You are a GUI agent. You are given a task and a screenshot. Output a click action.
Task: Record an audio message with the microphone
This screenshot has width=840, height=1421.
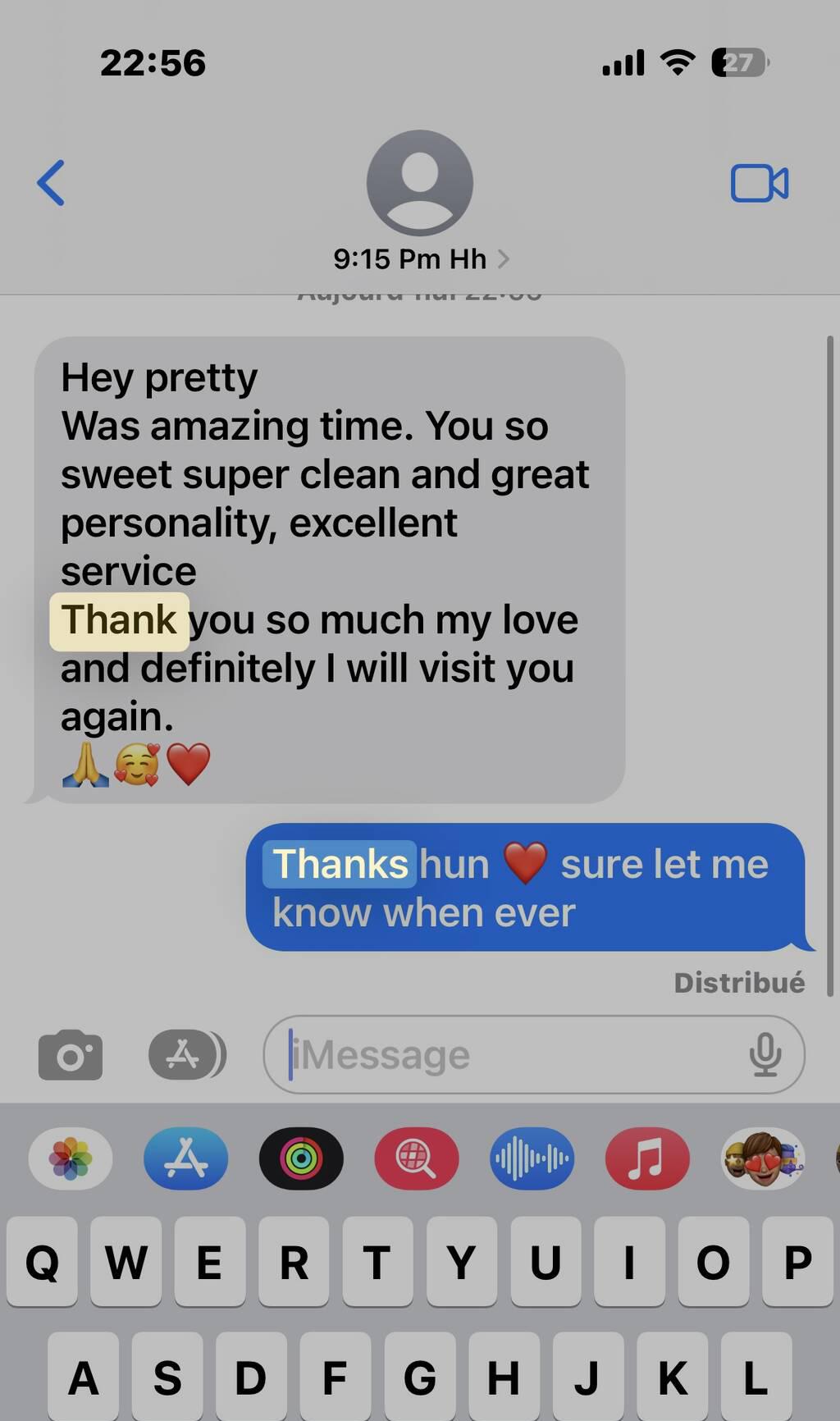[x=765, y=1055]
